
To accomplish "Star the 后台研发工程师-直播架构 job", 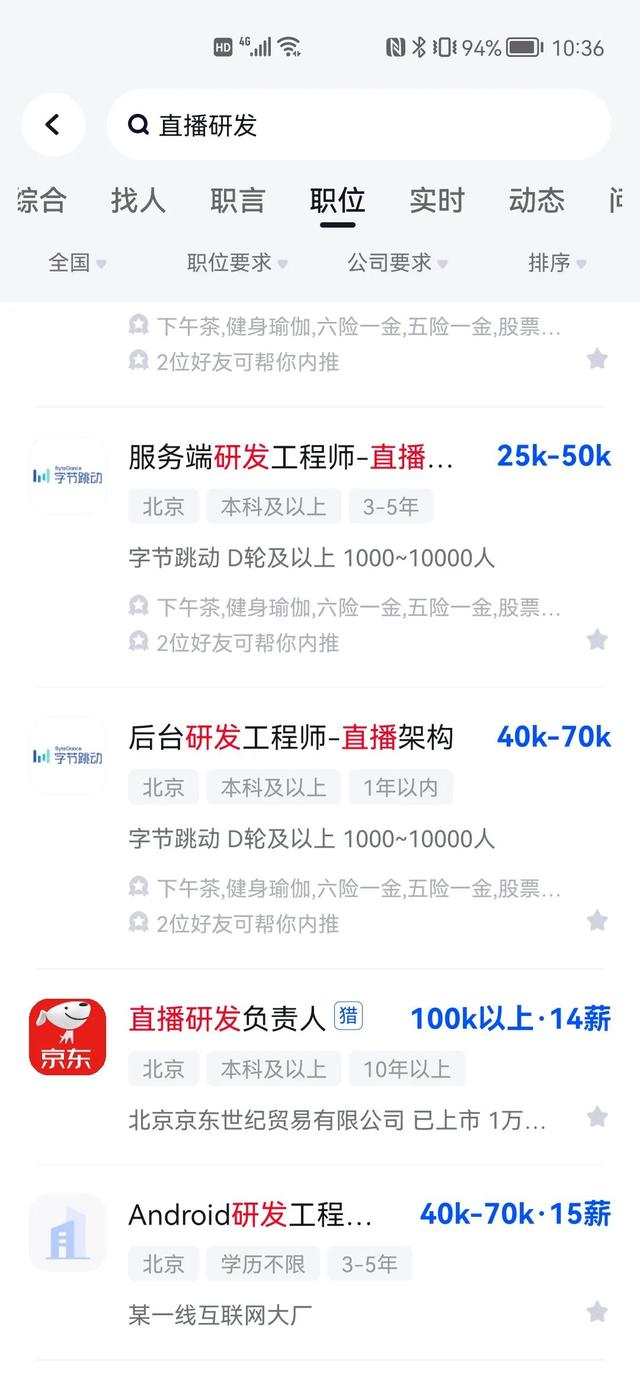I will click(597, 920).
